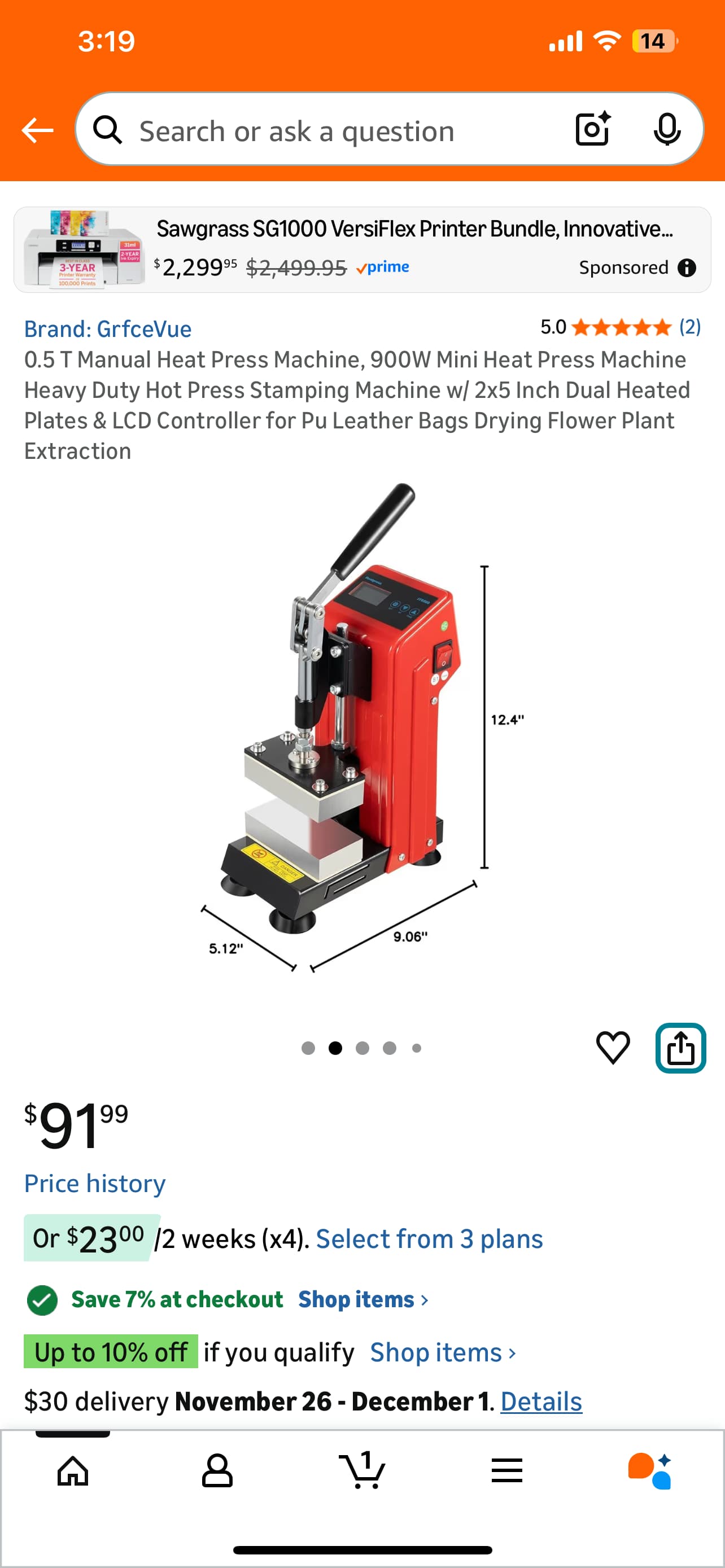Open delivery Details link

coord(540,1401)
